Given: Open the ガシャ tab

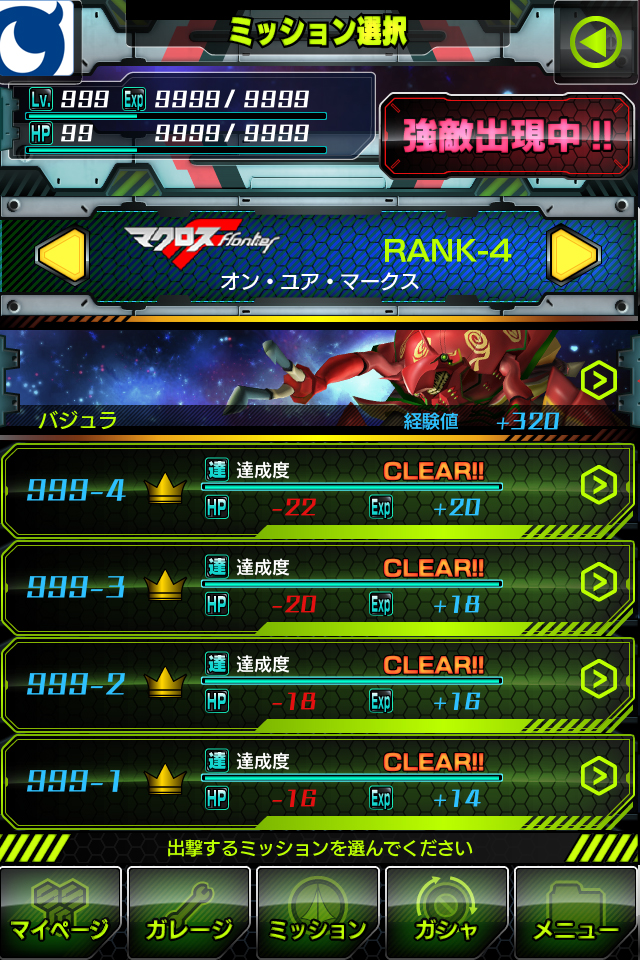Looking at the screenshot, I should (x=446, y=912).
